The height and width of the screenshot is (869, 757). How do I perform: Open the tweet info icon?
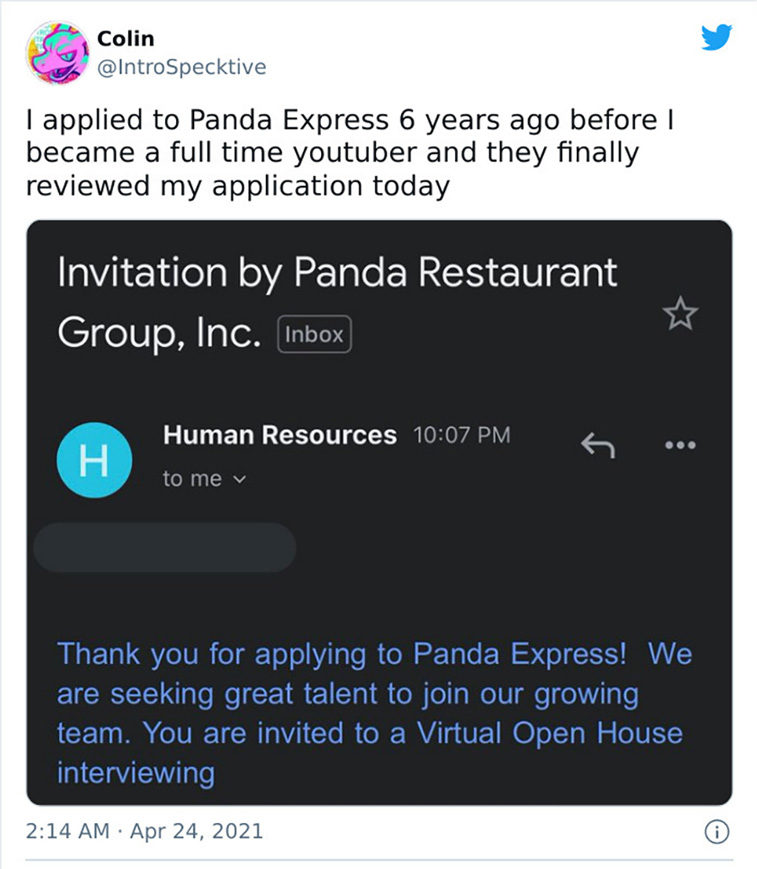[x=716, y=831]
